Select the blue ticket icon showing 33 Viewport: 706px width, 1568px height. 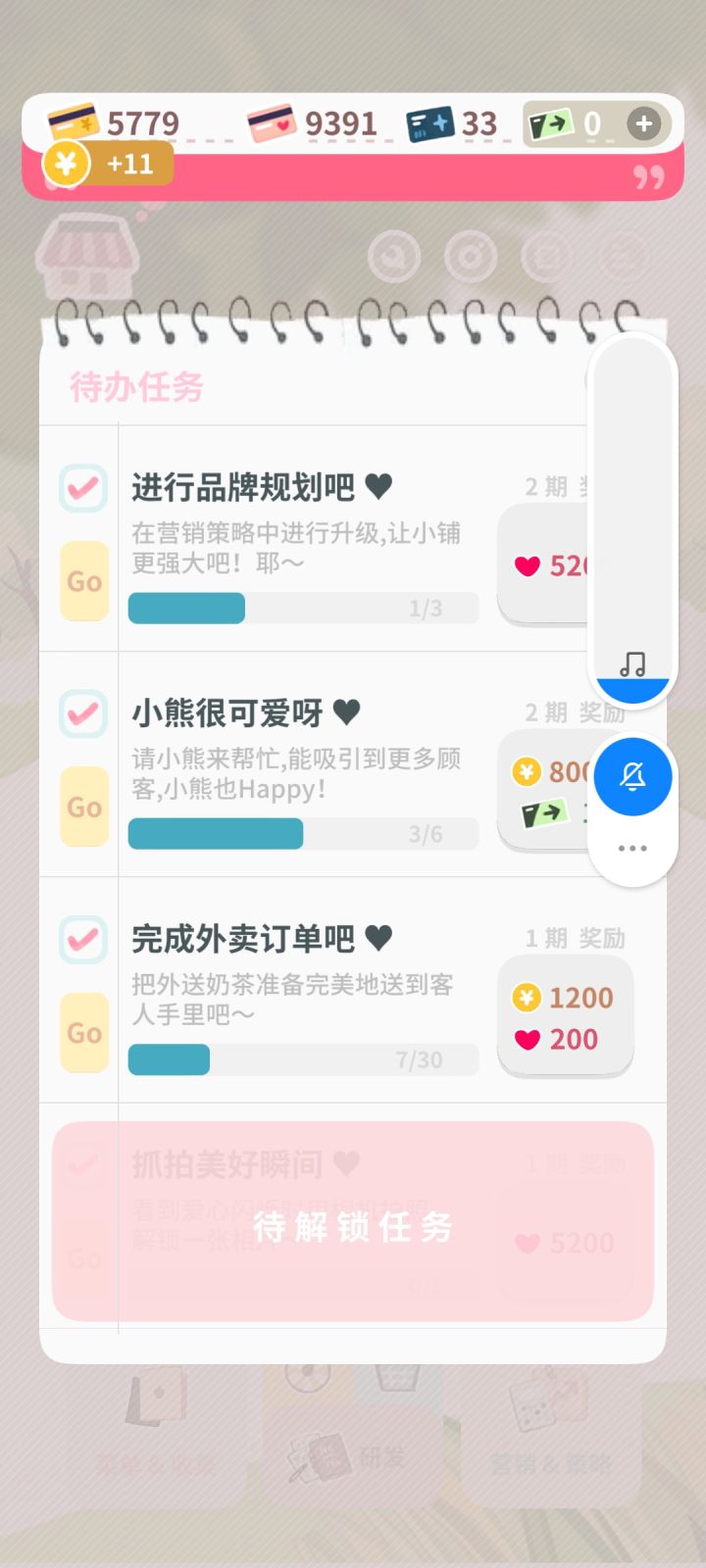pyautogui.click(x=429, y=123)
